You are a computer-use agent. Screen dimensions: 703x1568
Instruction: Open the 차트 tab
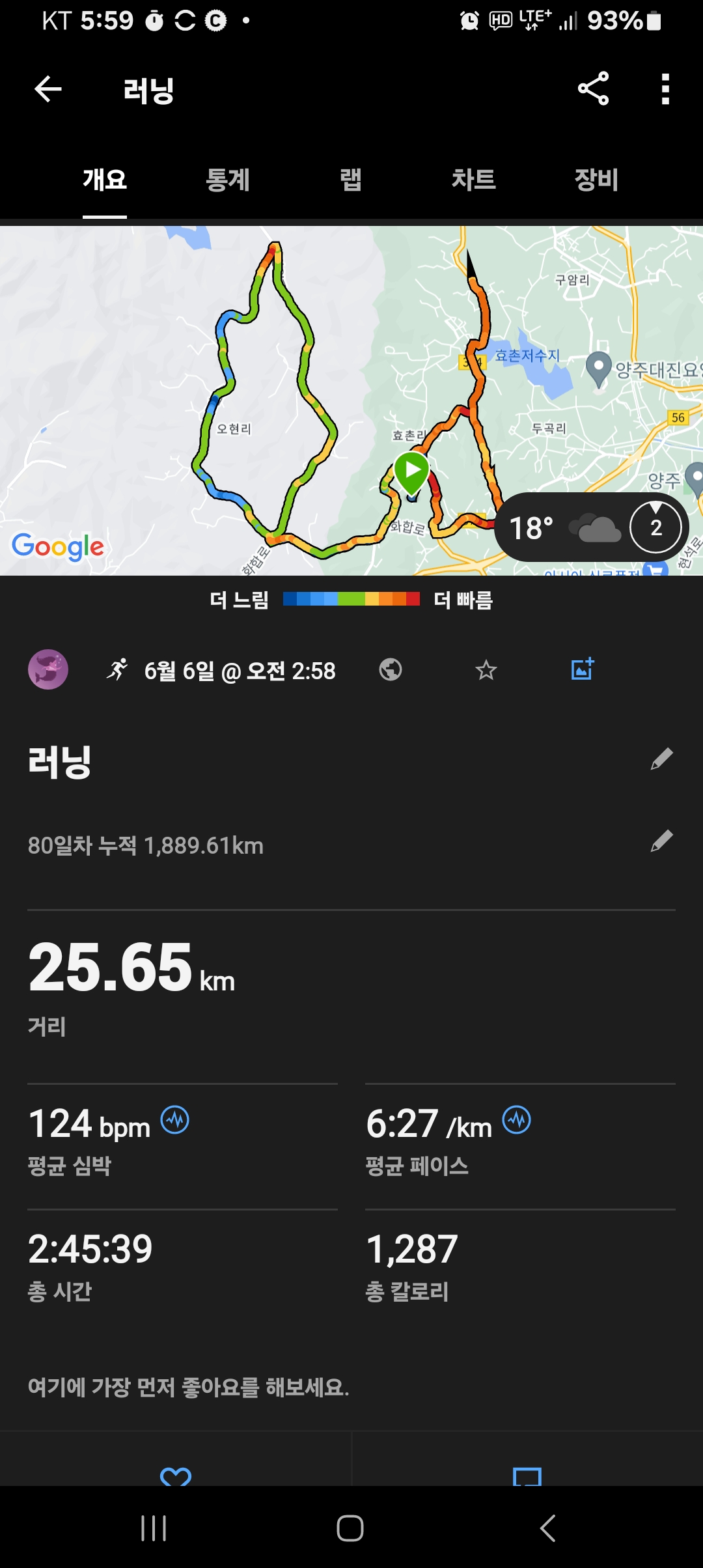point(473,180)
